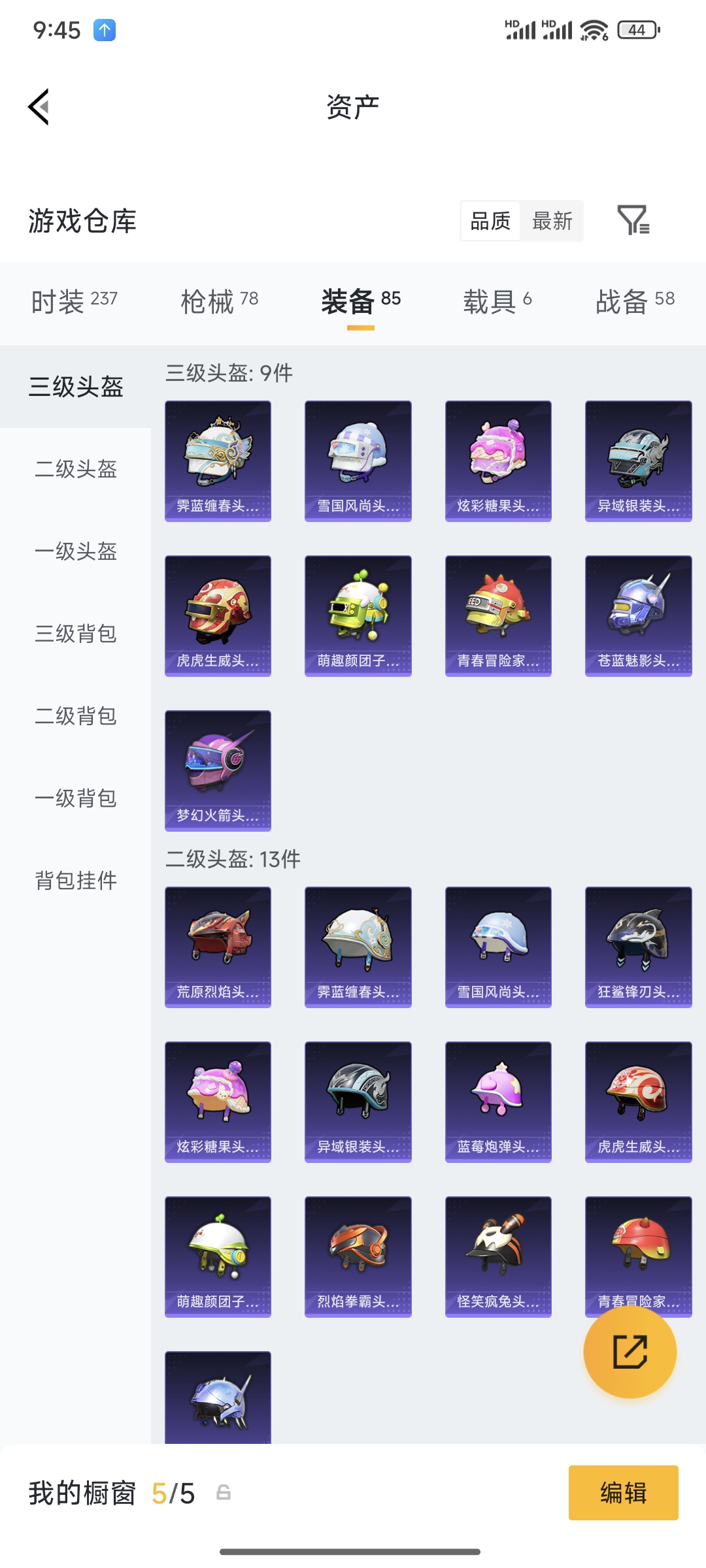Sort the warehouse by 最新

(552, 221)
